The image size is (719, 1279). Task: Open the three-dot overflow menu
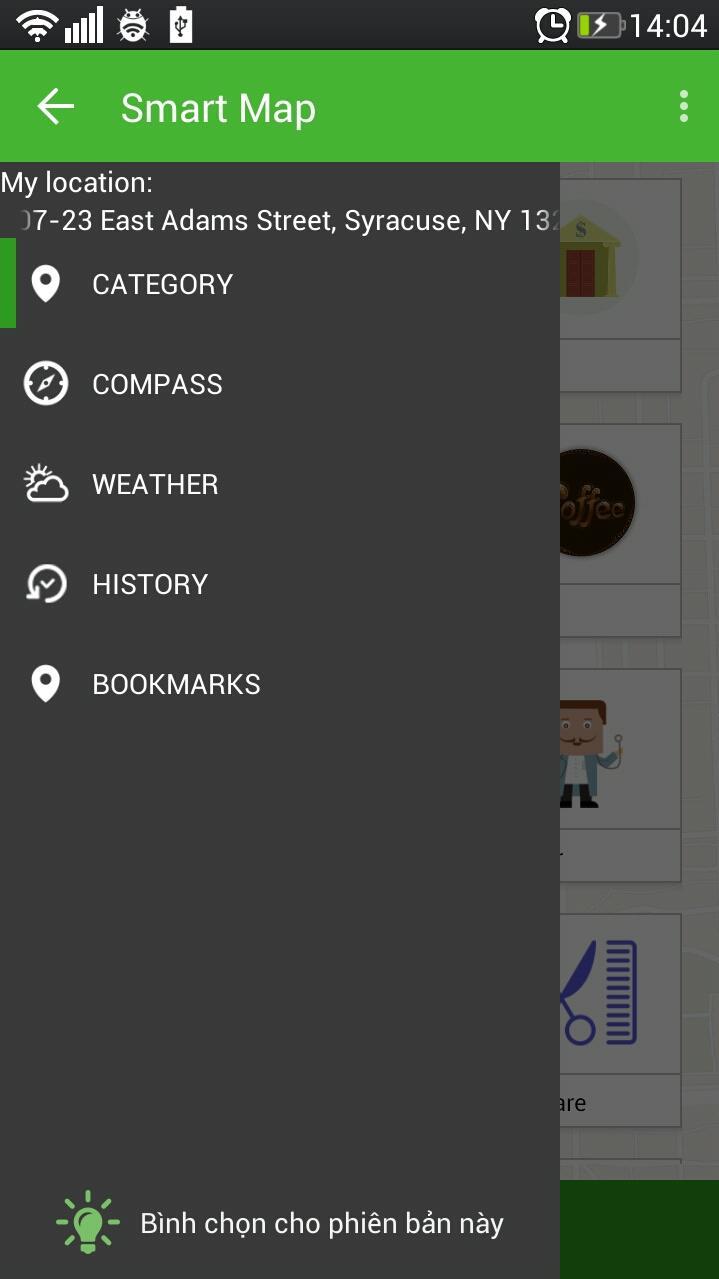683,106
